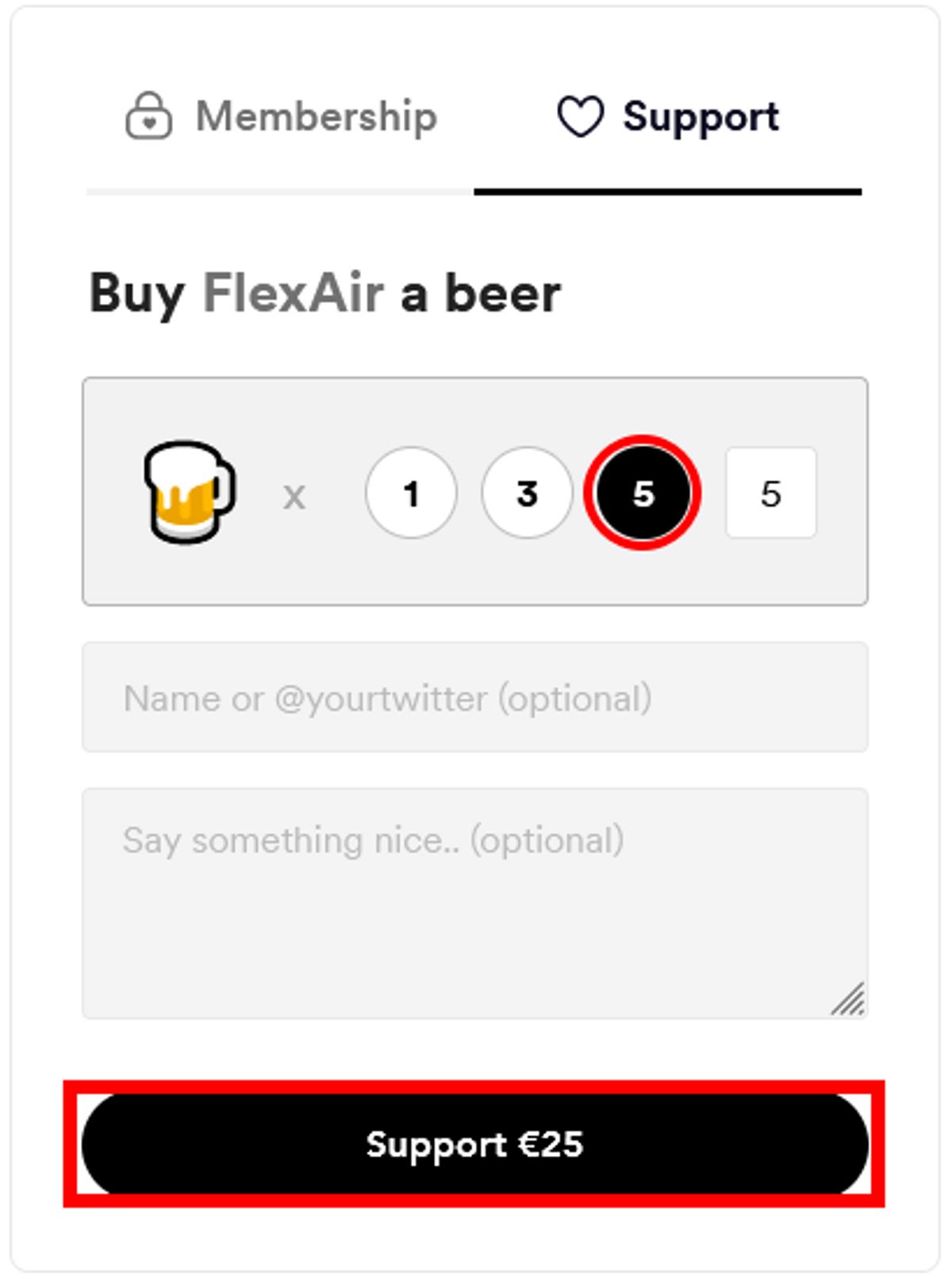The image size is (952, 1282).
Task: Tap the Support €25 button
Action: [x=474, y=1144]
